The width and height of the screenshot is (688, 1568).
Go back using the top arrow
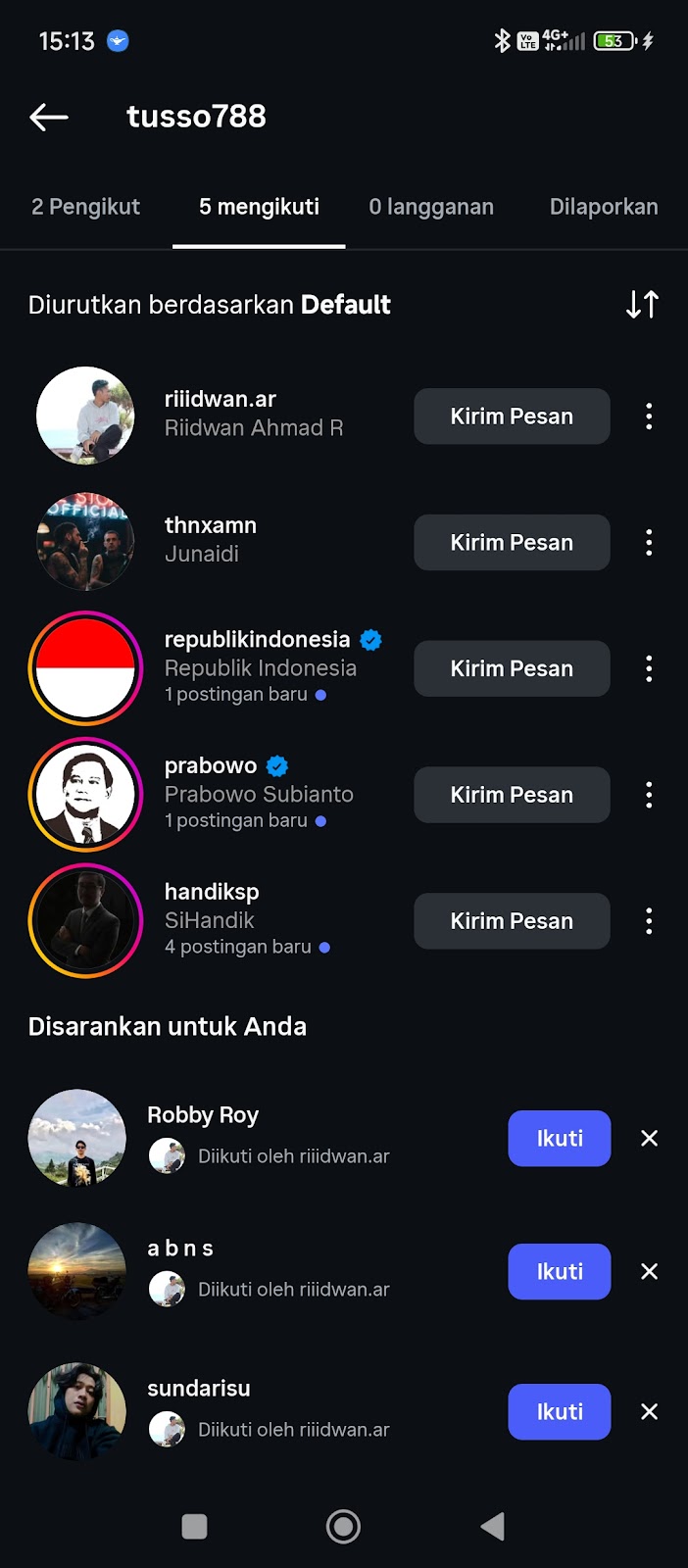[x=49, y=118]
